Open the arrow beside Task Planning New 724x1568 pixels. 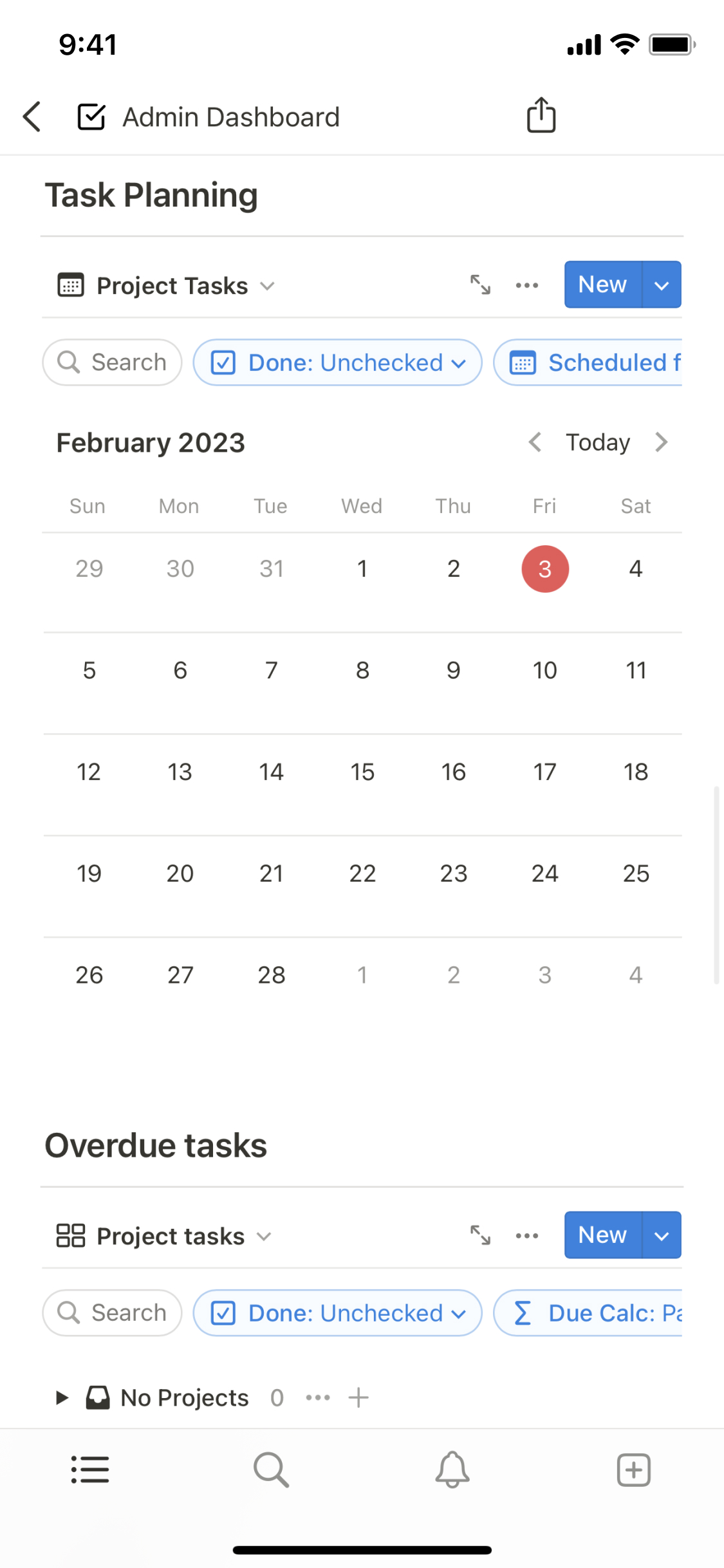662,285
